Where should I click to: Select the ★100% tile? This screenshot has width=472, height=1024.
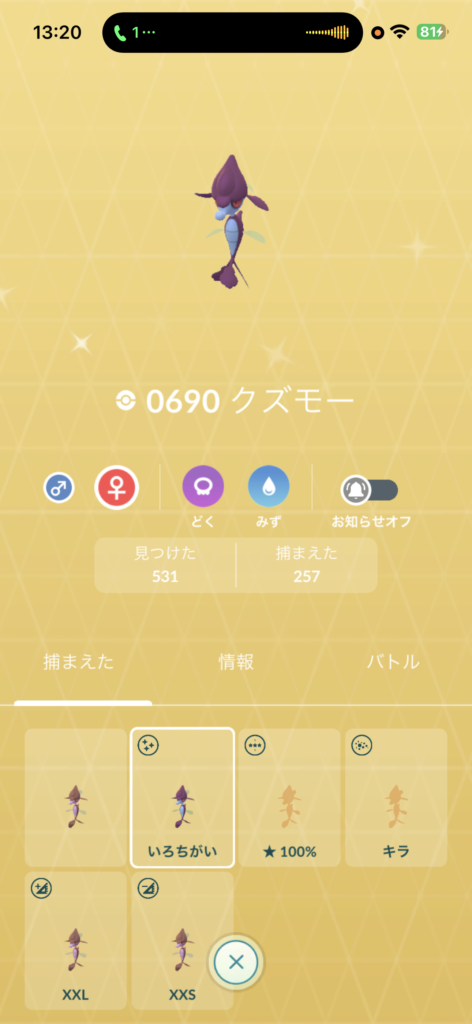click(289, 797)
